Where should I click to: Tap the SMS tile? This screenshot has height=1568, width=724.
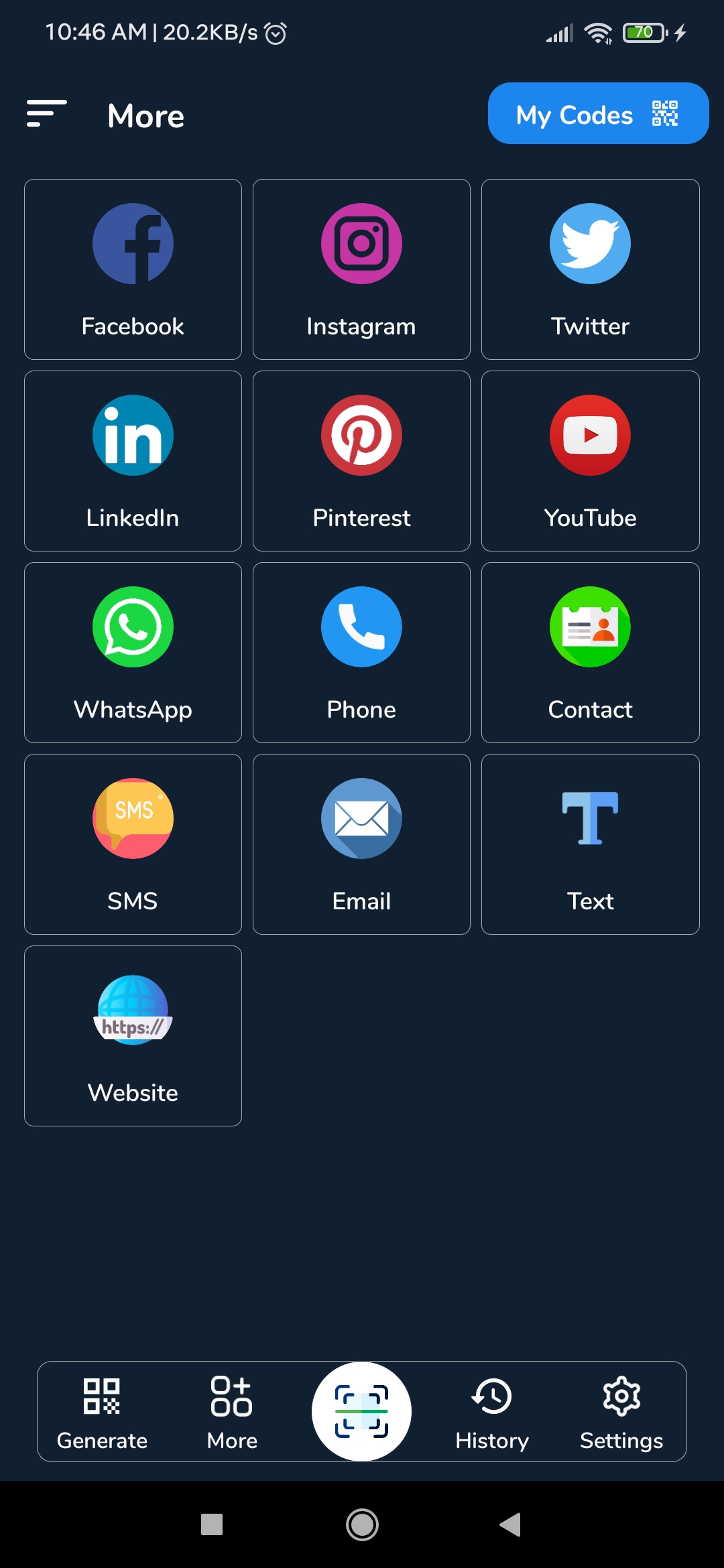[133, 844]
